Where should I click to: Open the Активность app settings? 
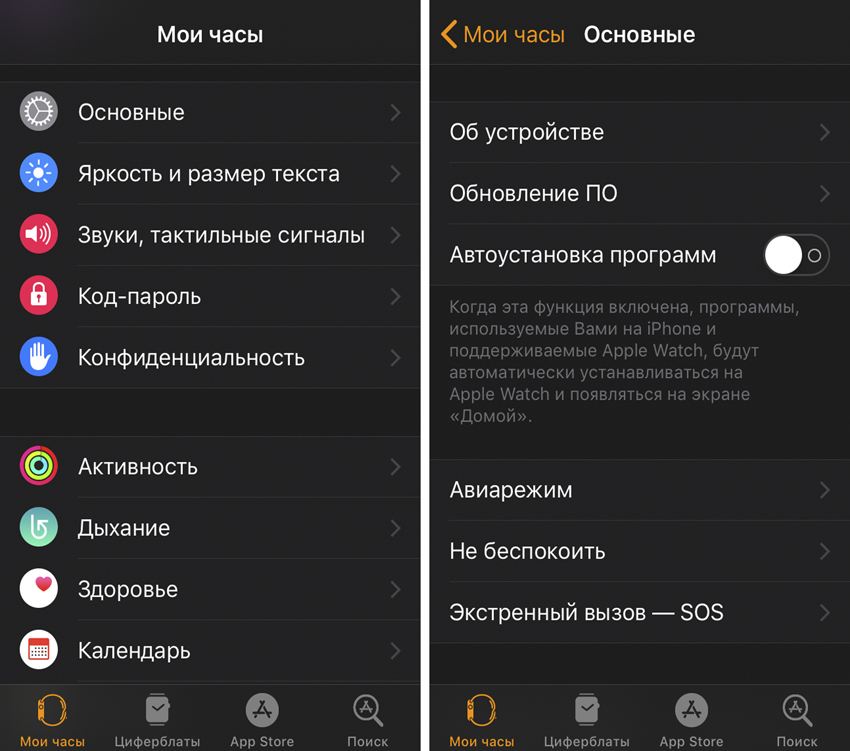point(210,467)
